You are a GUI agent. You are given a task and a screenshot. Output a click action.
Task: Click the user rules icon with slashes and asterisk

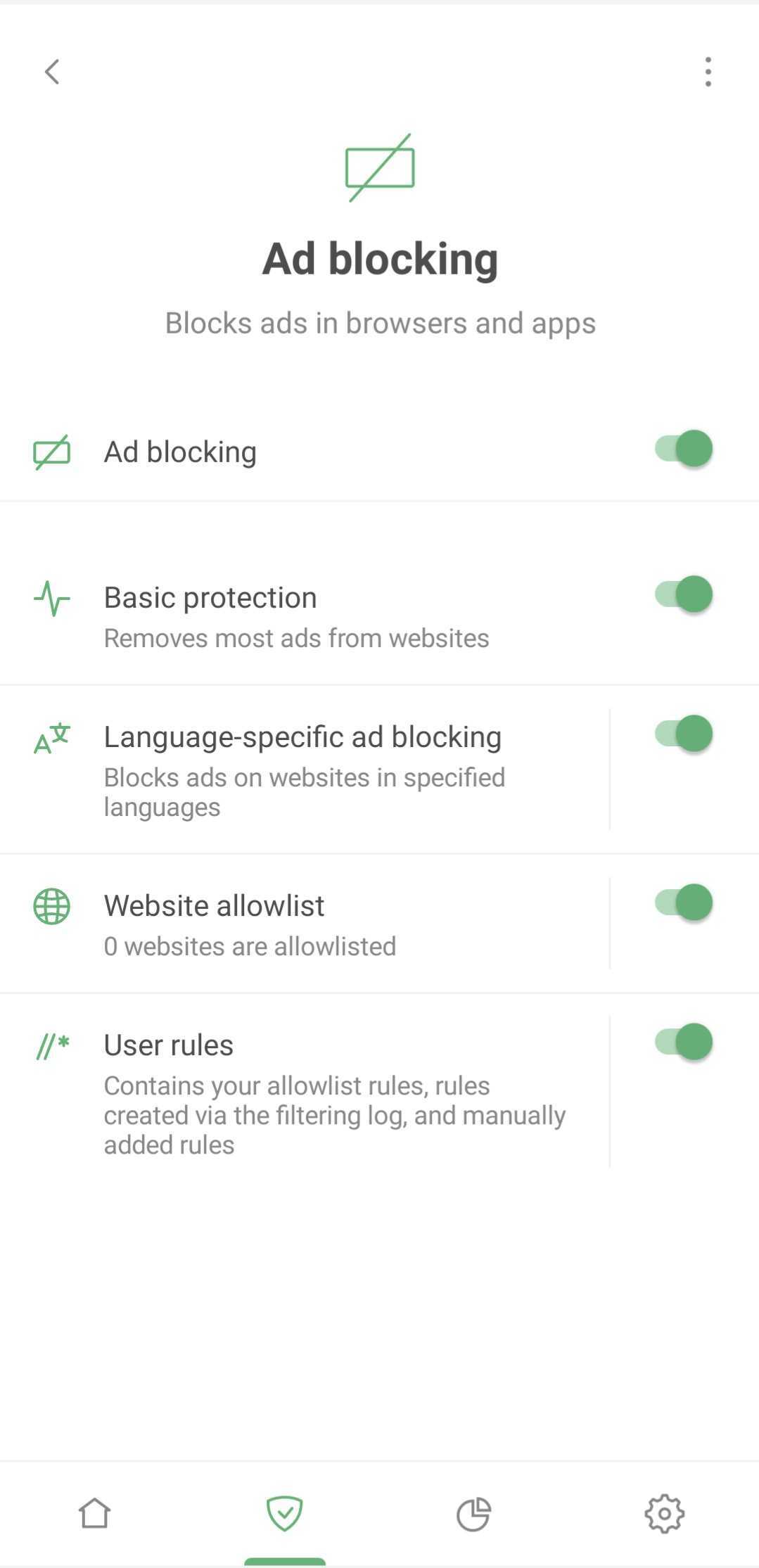pyautogui.click(x=51, y=1045)
